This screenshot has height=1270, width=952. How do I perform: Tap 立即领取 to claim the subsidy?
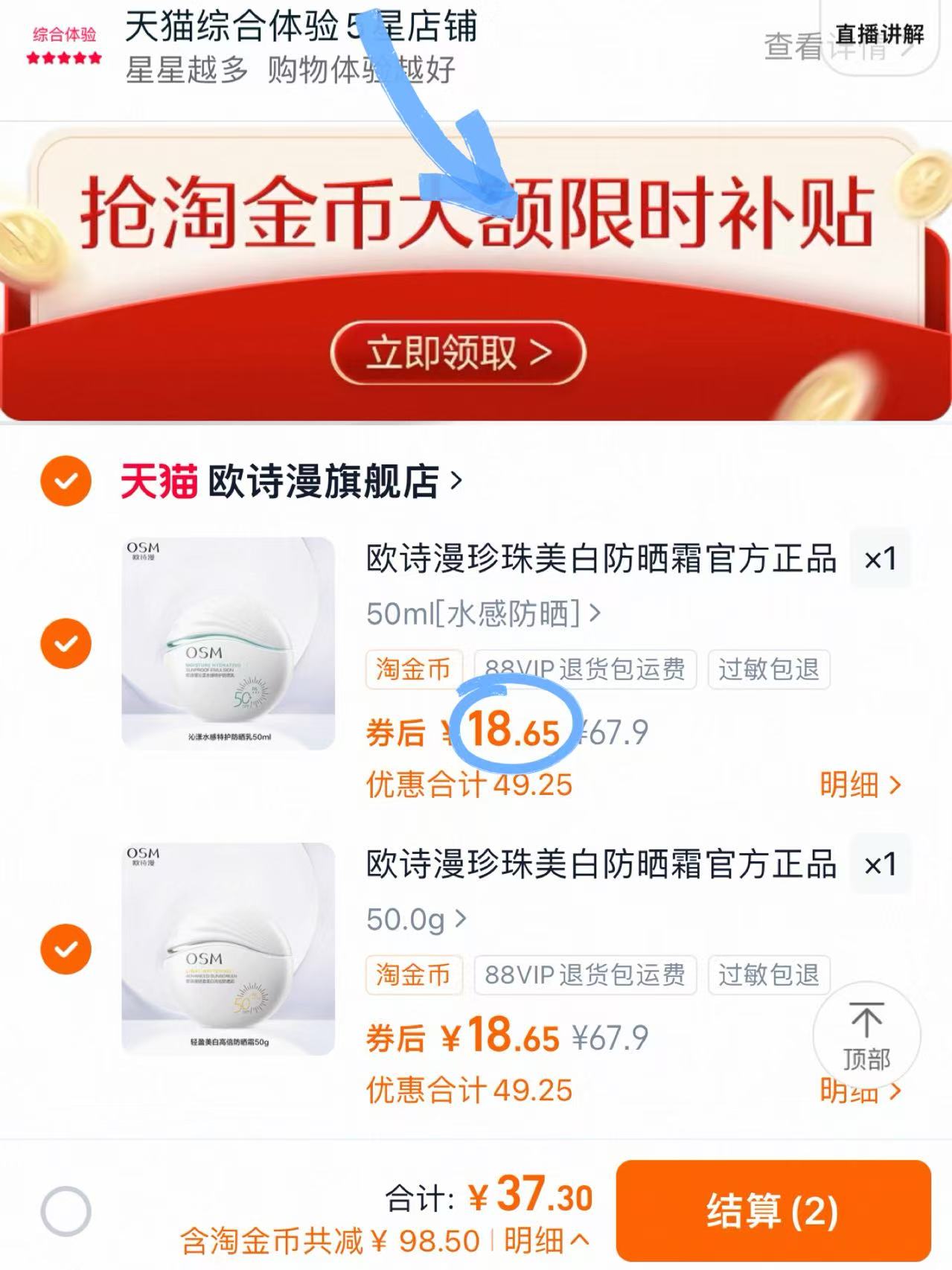tap(458, 350)
